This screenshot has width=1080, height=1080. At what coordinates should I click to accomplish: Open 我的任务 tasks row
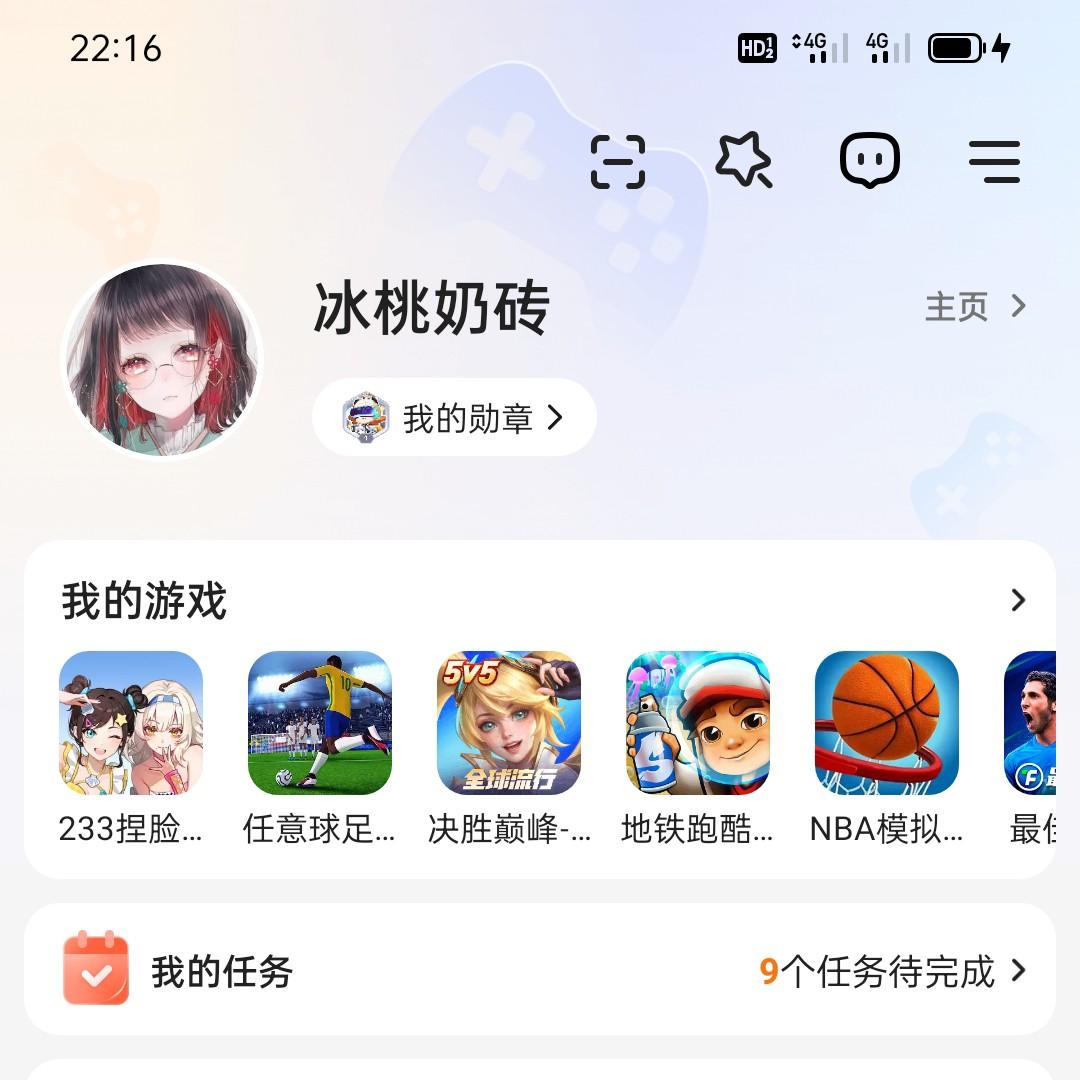tap(540, 970)
